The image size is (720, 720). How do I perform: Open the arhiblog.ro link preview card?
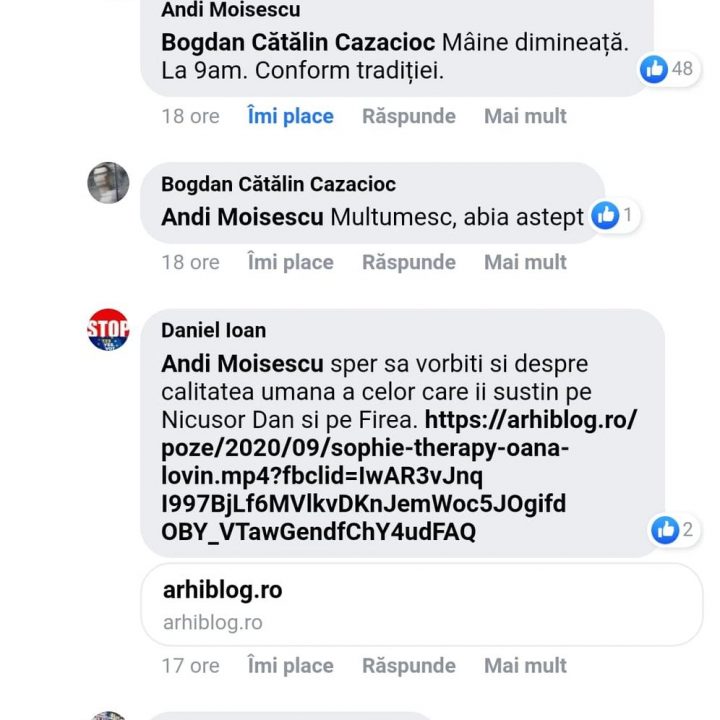tap(421, 604)
